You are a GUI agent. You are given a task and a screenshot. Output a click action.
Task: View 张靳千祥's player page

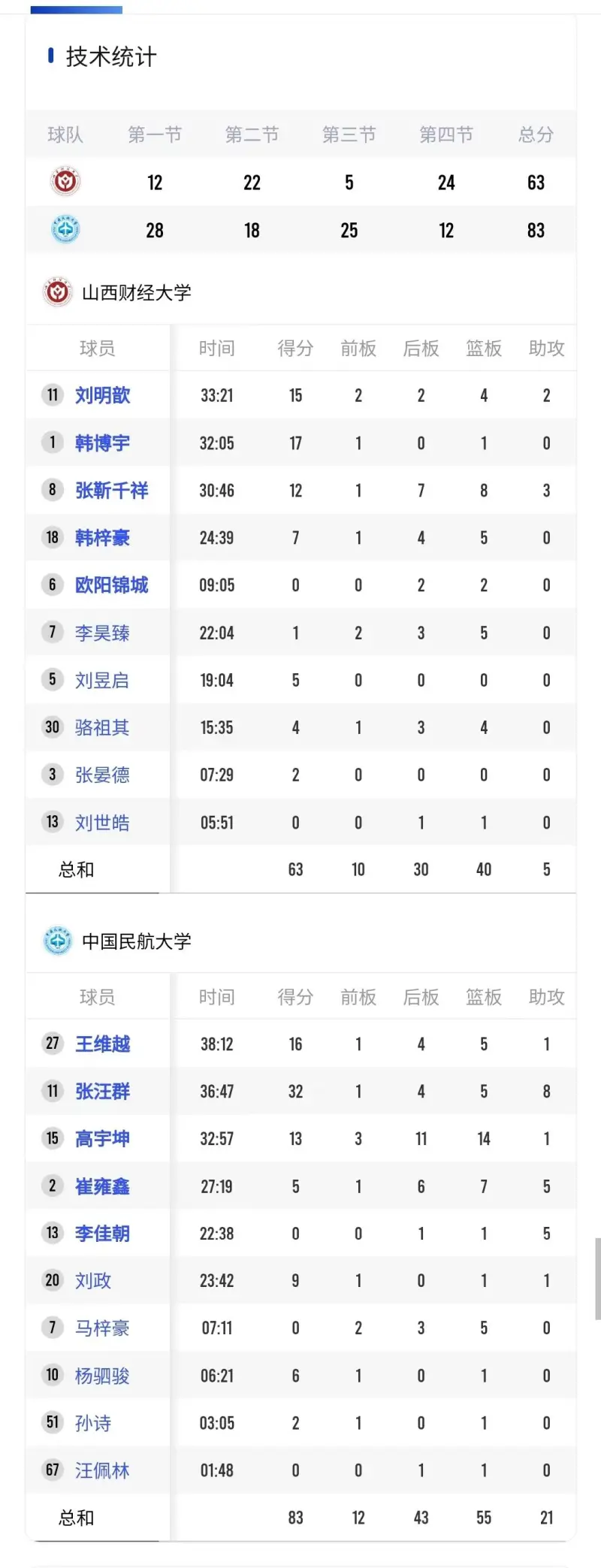[111, 491]
